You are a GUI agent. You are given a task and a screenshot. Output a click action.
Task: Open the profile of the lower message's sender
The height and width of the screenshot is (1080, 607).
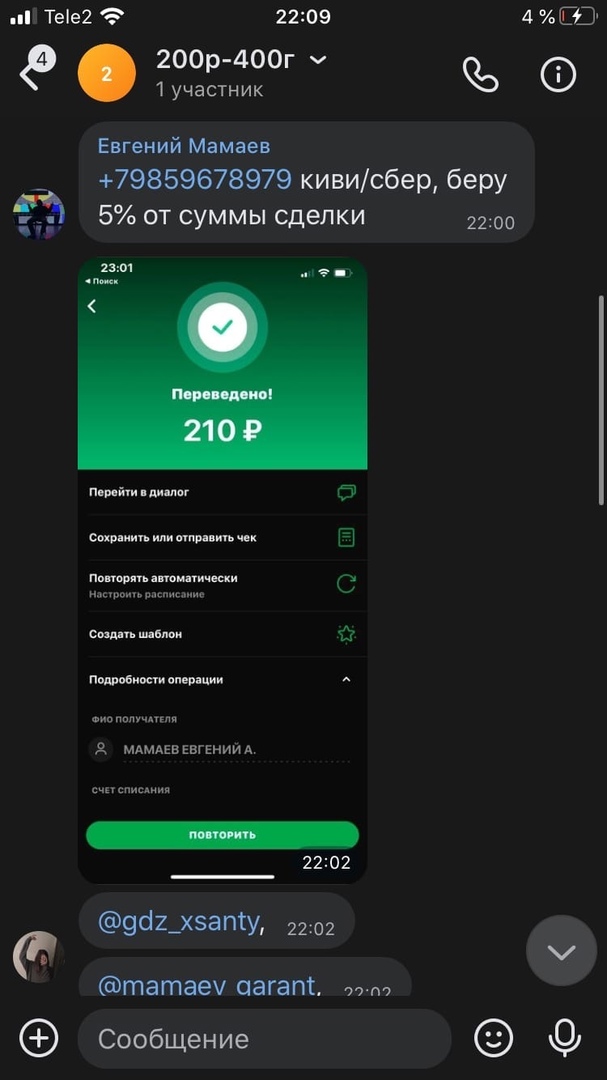point(38,957)
